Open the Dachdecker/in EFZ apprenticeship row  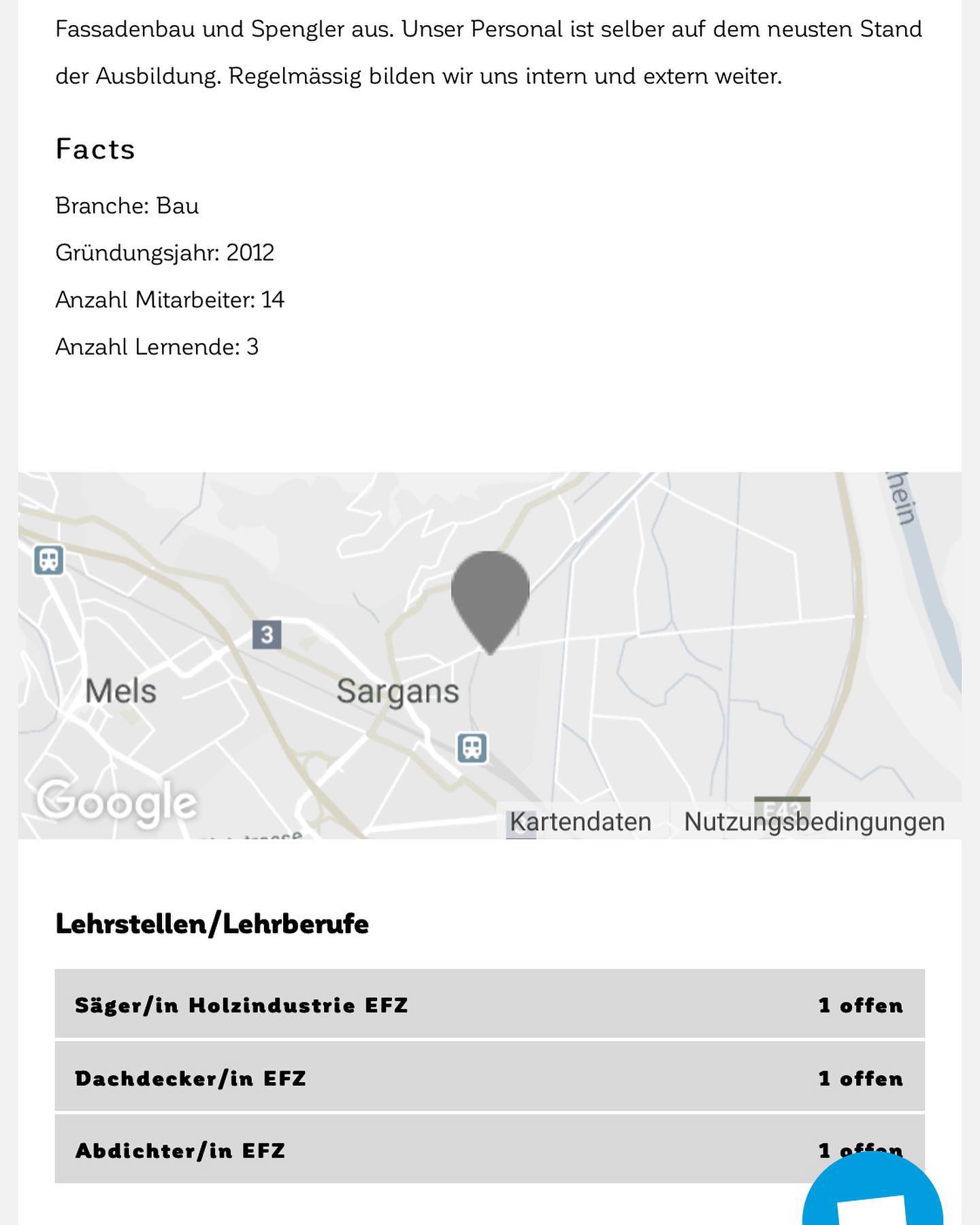[x=489, y=1077]
